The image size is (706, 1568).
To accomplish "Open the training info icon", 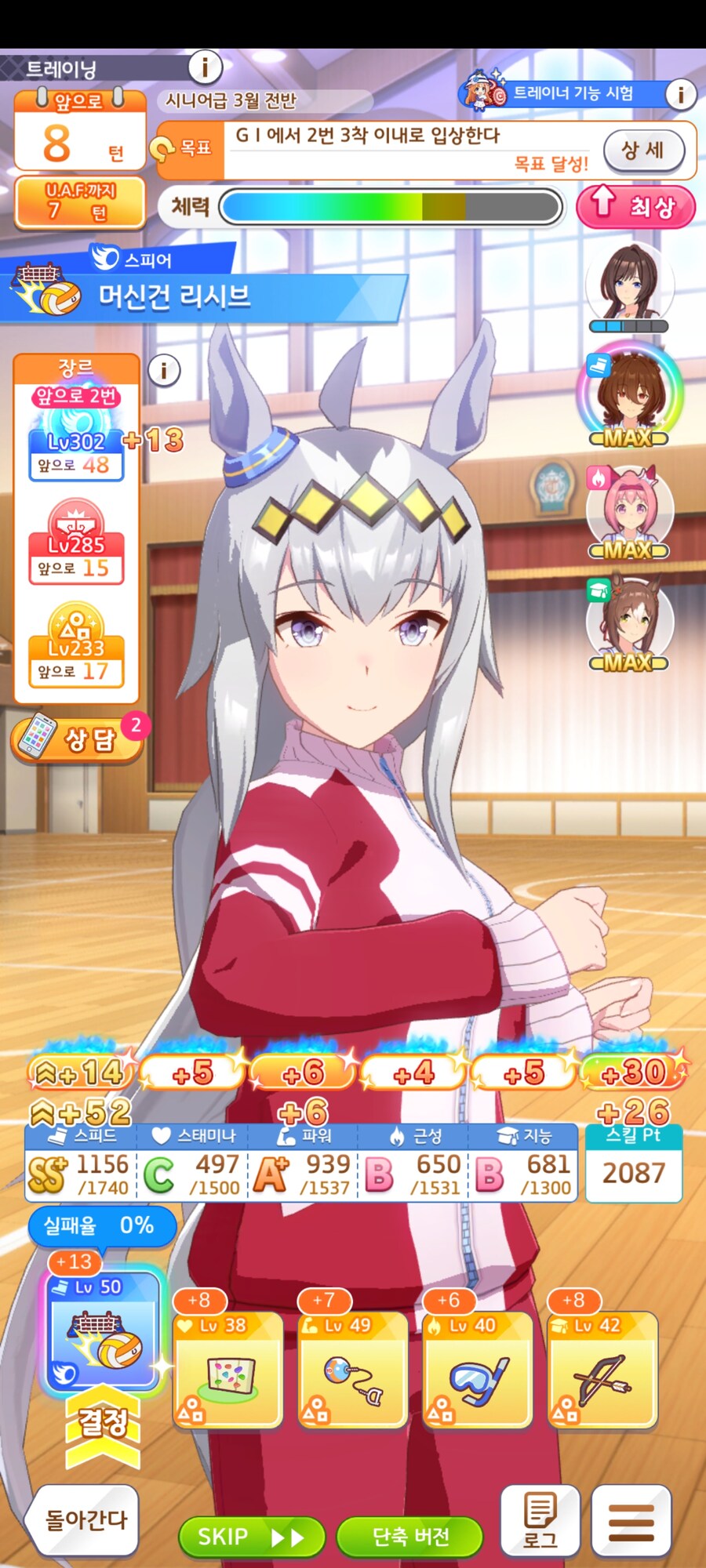I will 205,67.
